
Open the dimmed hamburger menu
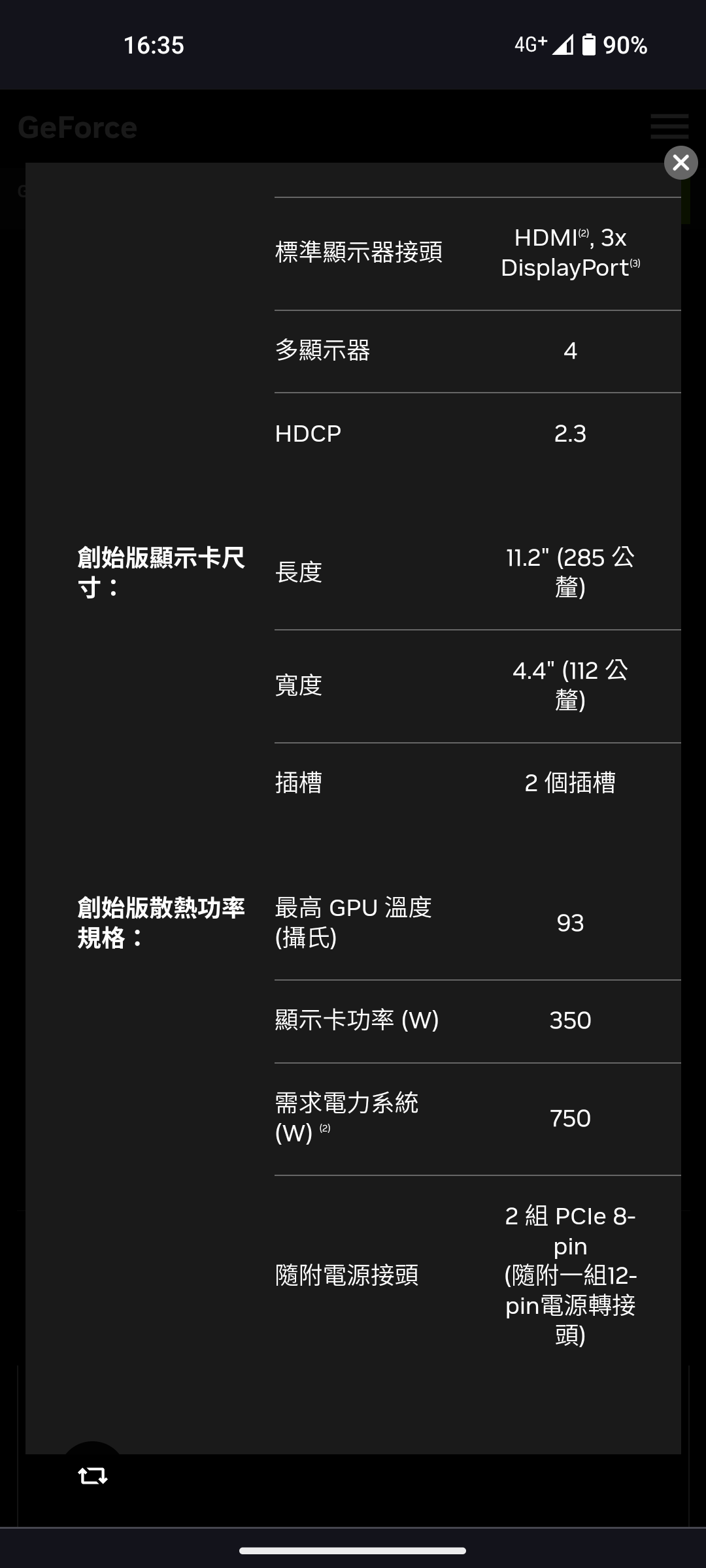669,127
